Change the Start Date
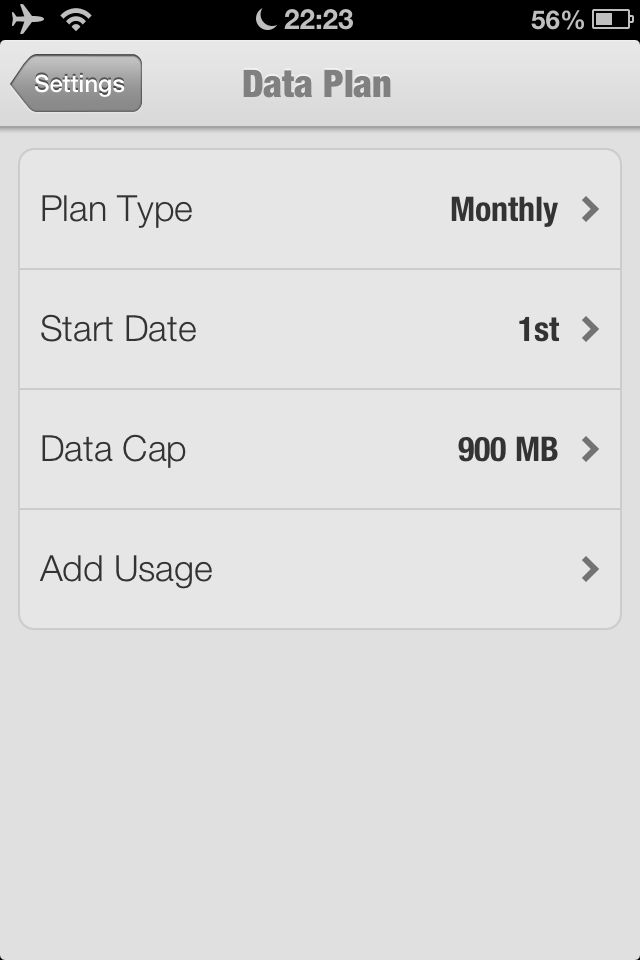Screen dimensions: 640x960 pos(320,330)
